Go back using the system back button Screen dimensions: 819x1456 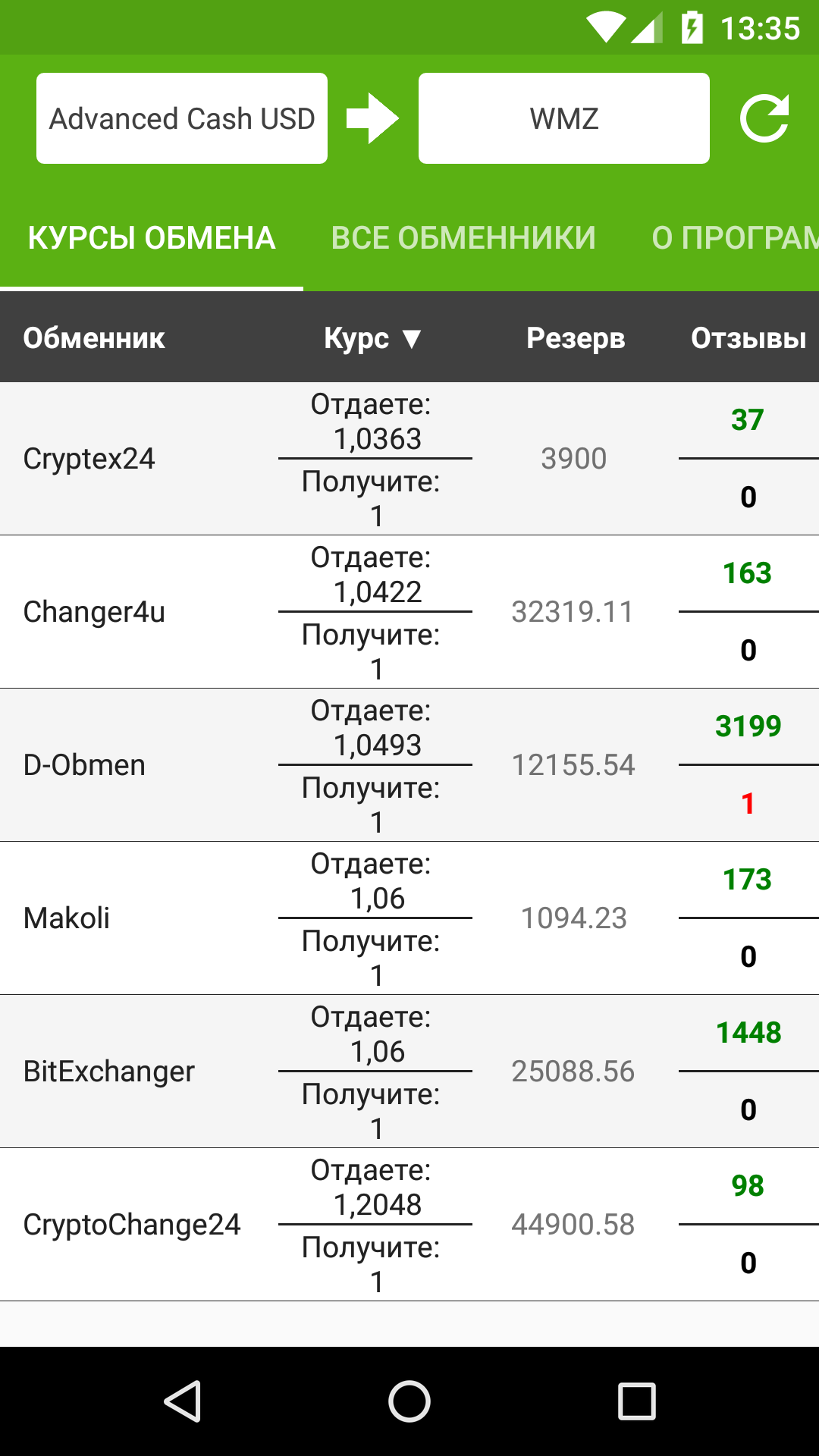[x=182, y=1401]
